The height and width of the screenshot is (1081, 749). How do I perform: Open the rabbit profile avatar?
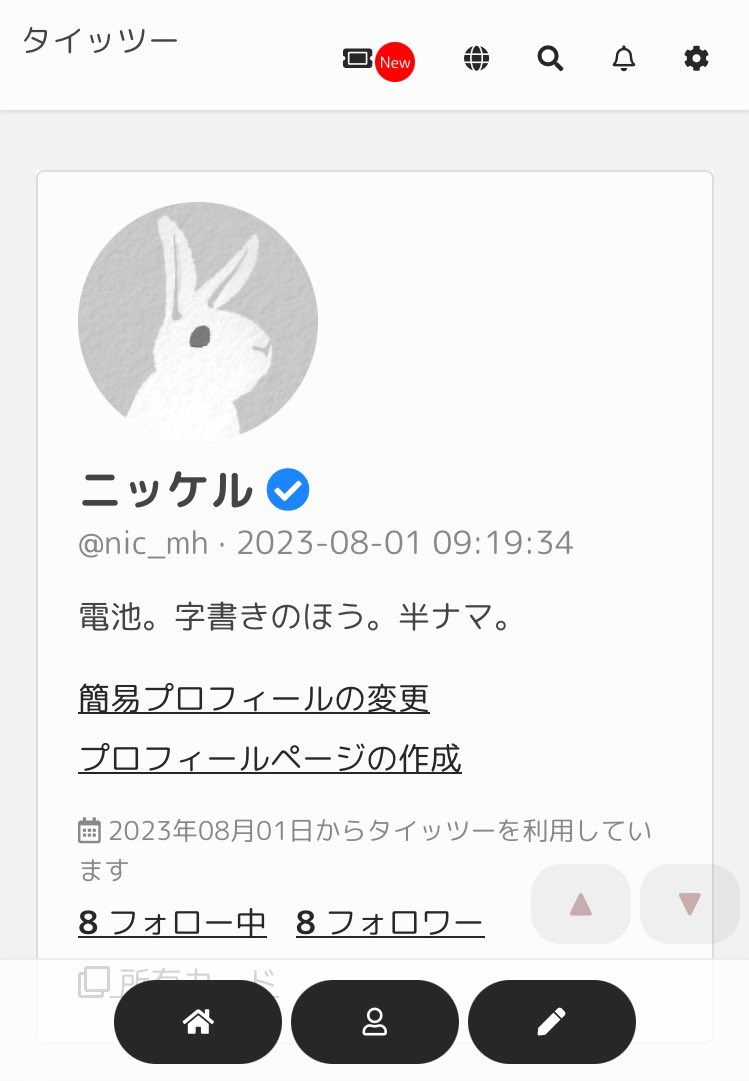coord(198,322)
